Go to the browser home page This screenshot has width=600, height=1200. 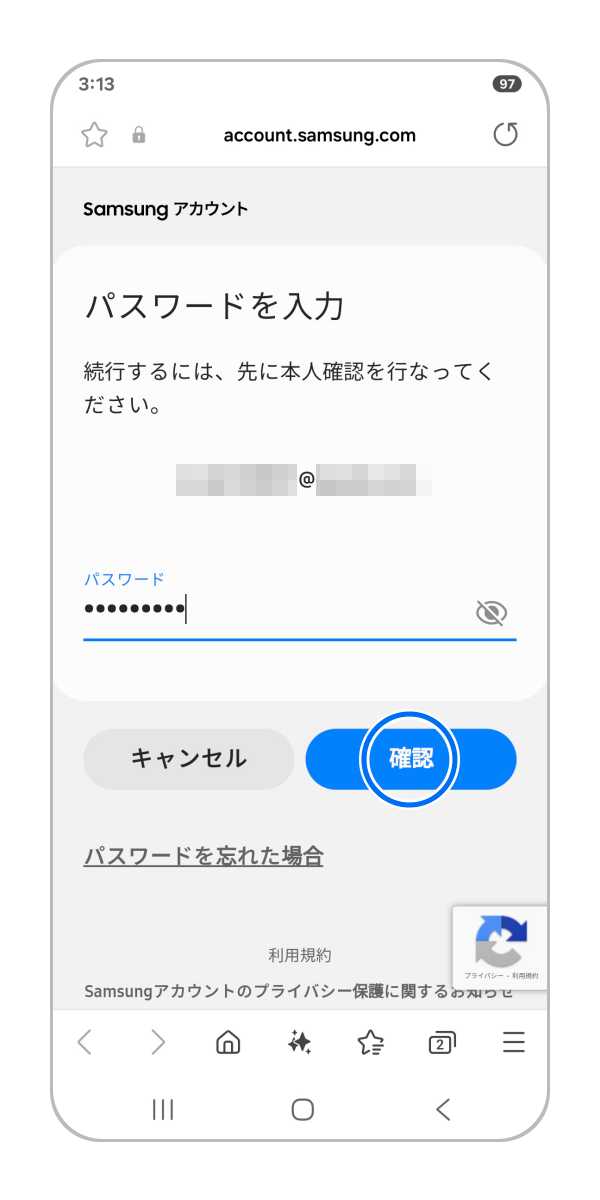[x=228, y=1043]
